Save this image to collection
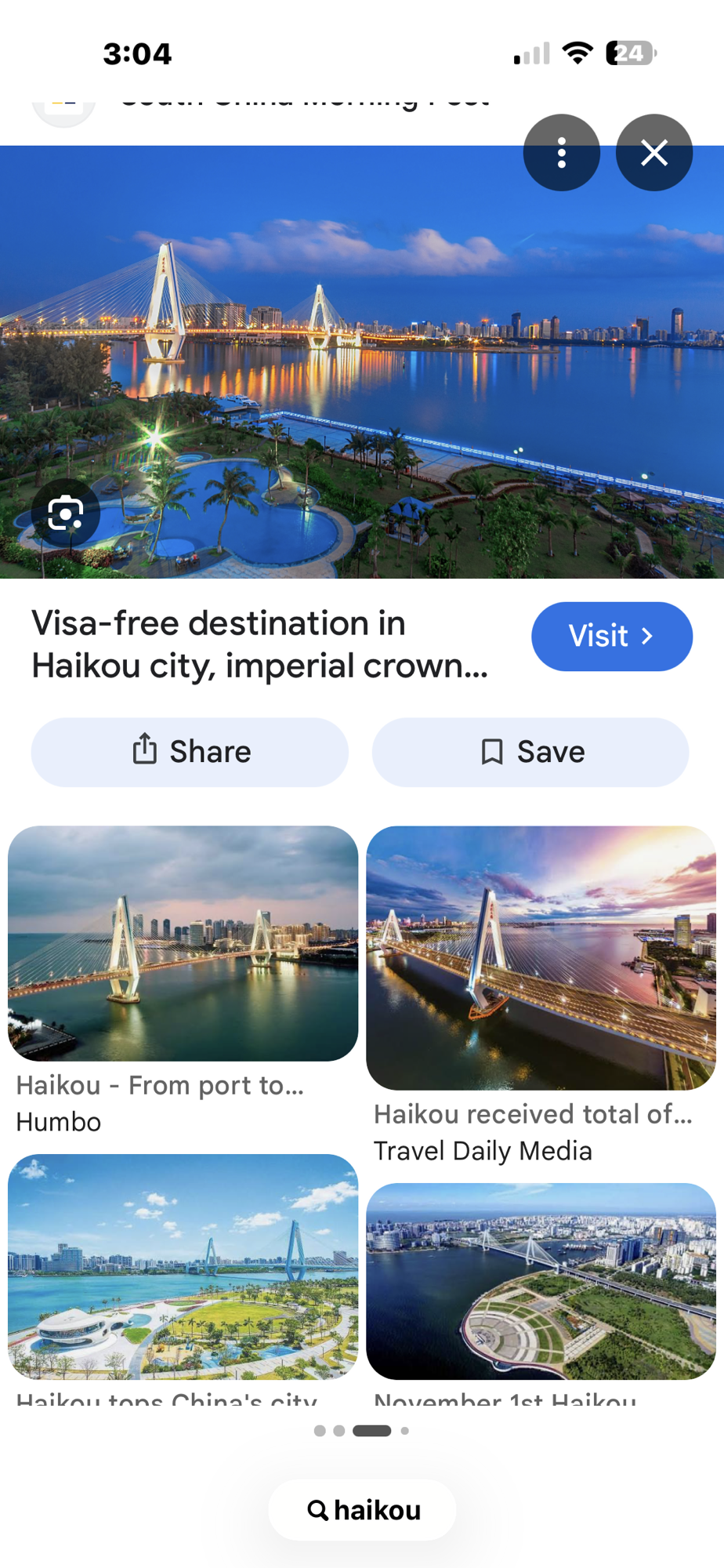 point(530,752)
